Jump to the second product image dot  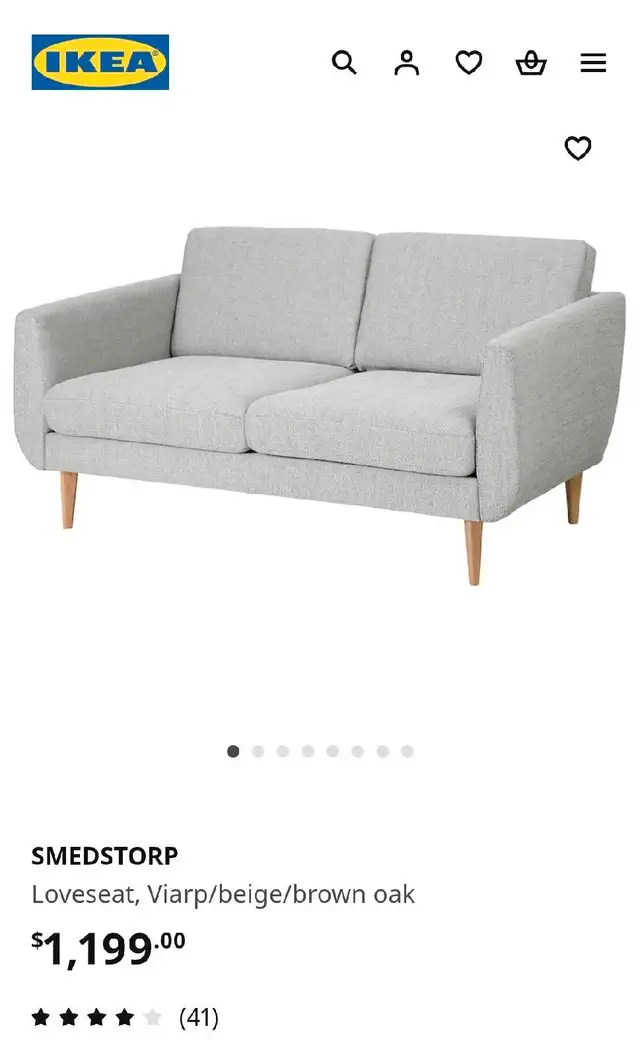coord(258,751)
